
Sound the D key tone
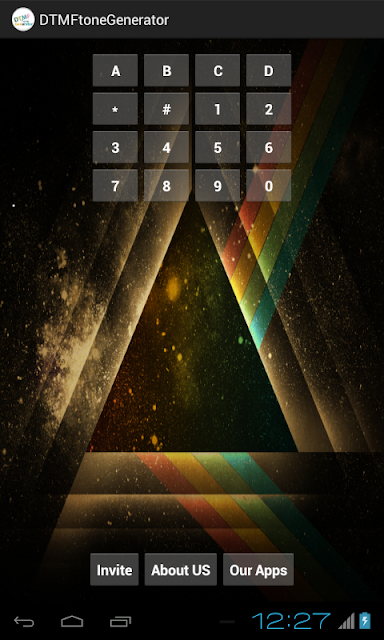269,70
